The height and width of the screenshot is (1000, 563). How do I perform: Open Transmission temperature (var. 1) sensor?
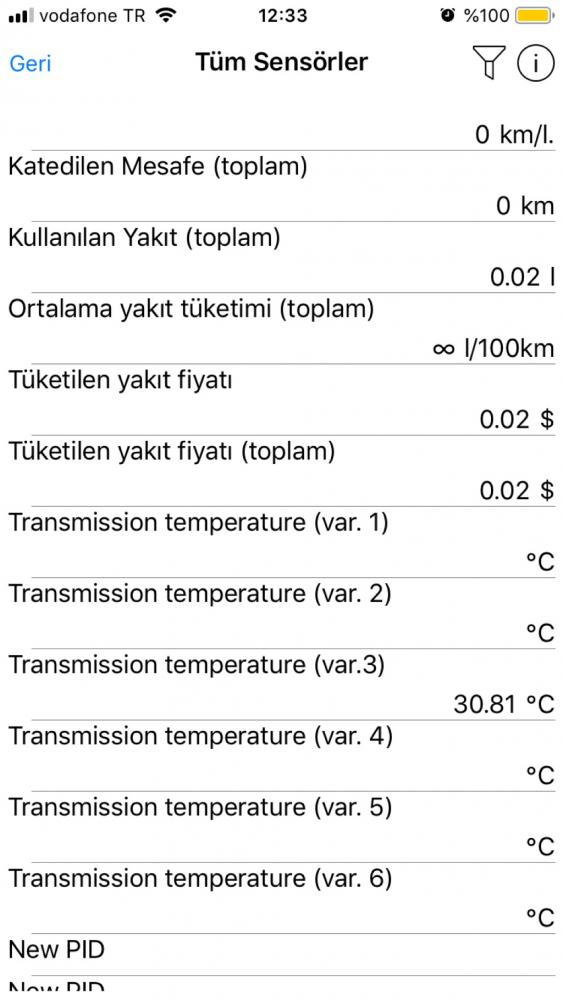click(281, 543)
